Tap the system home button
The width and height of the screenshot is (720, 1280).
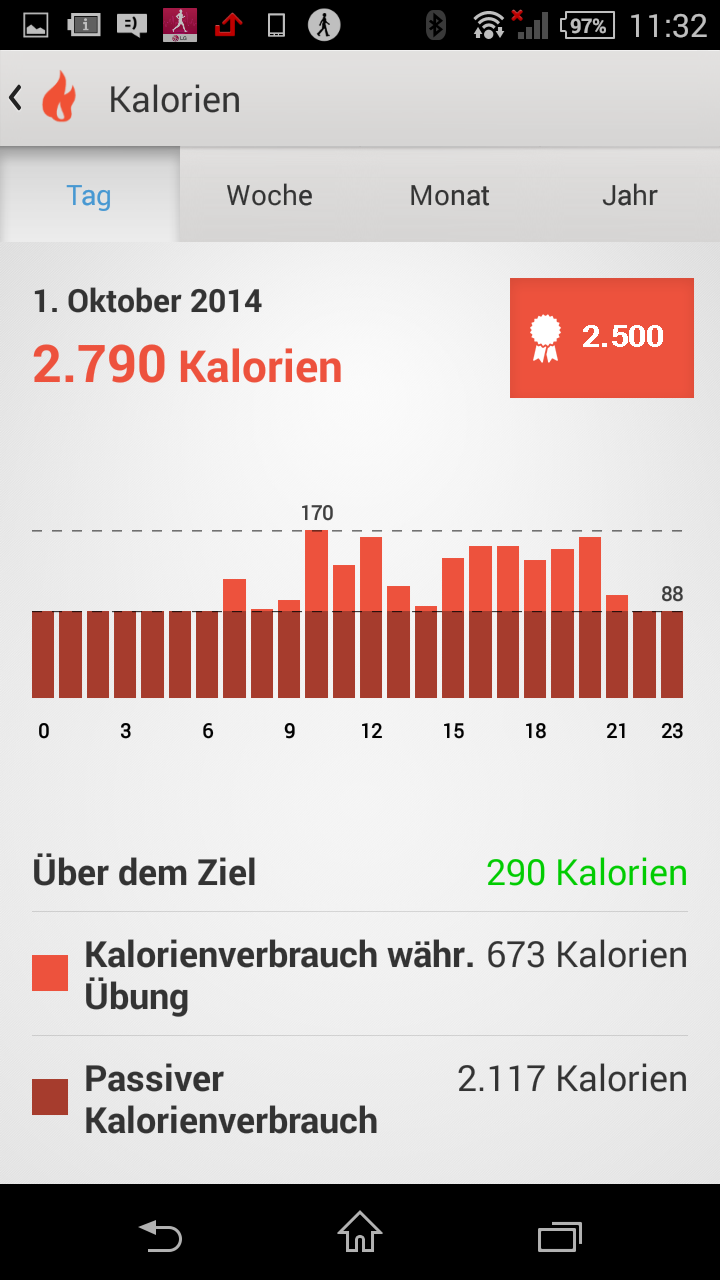(x=360, y=1232)
